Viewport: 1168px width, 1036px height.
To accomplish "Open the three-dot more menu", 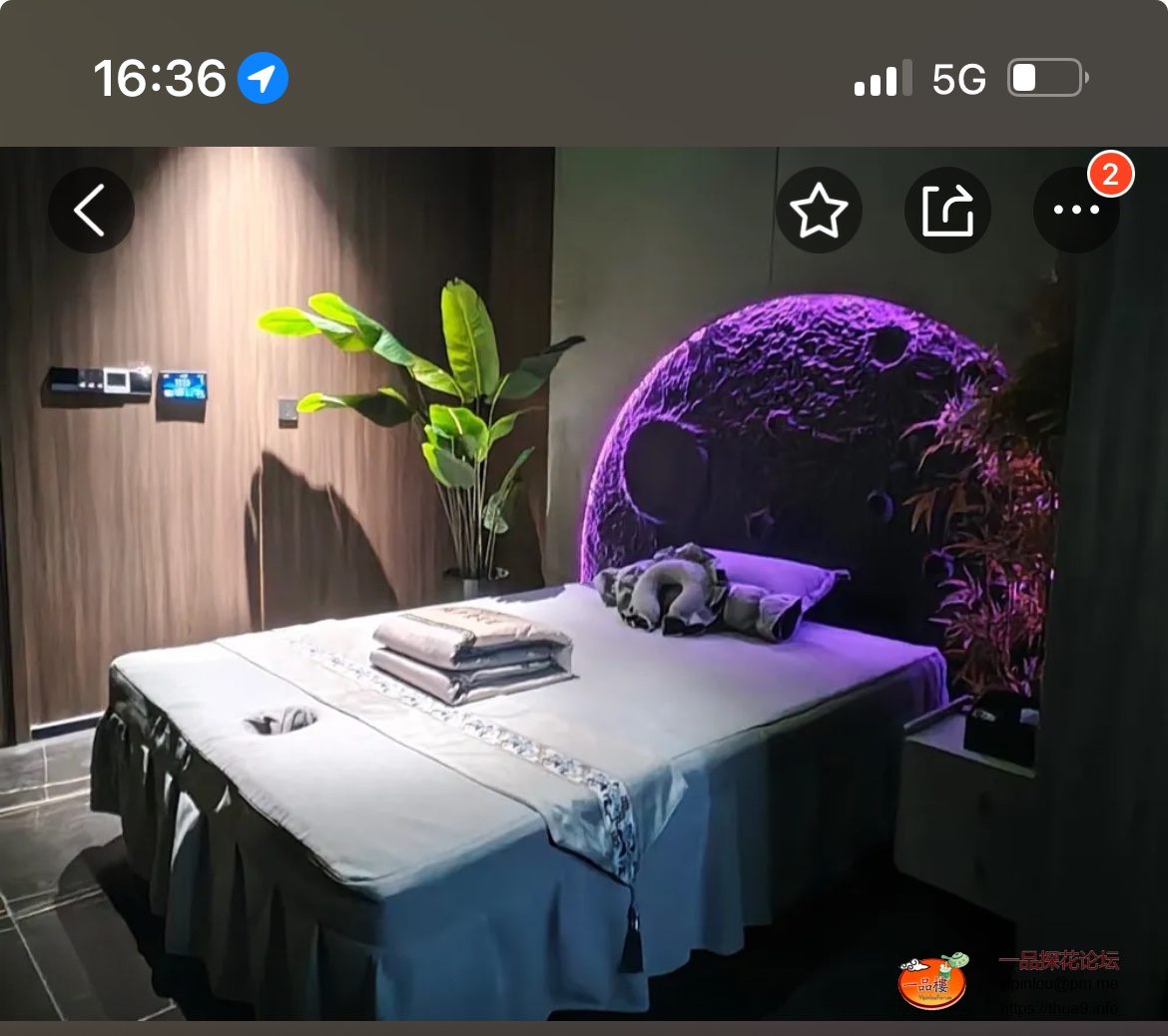I will (1075, 211).
